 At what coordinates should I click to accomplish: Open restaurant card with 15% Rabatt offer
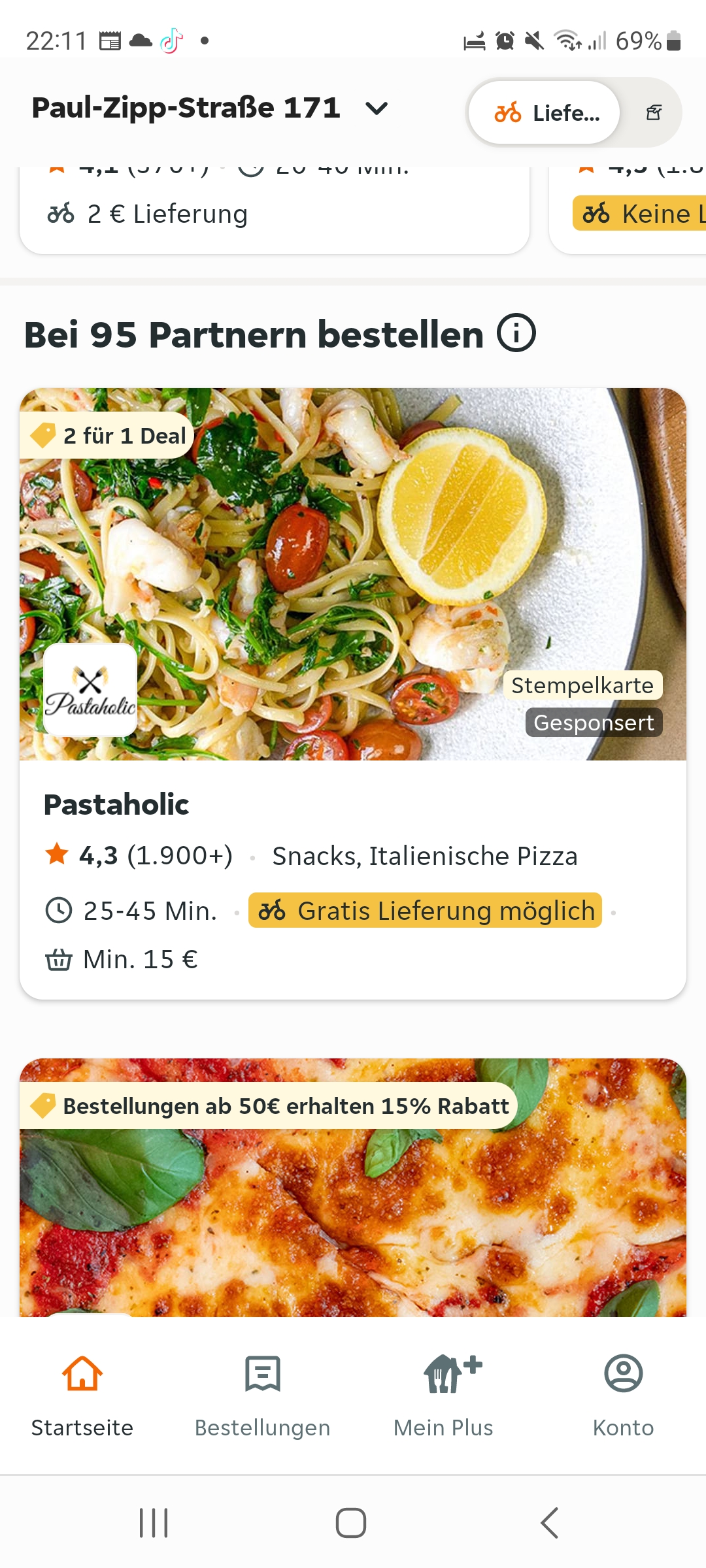[x=353, y=1187]
